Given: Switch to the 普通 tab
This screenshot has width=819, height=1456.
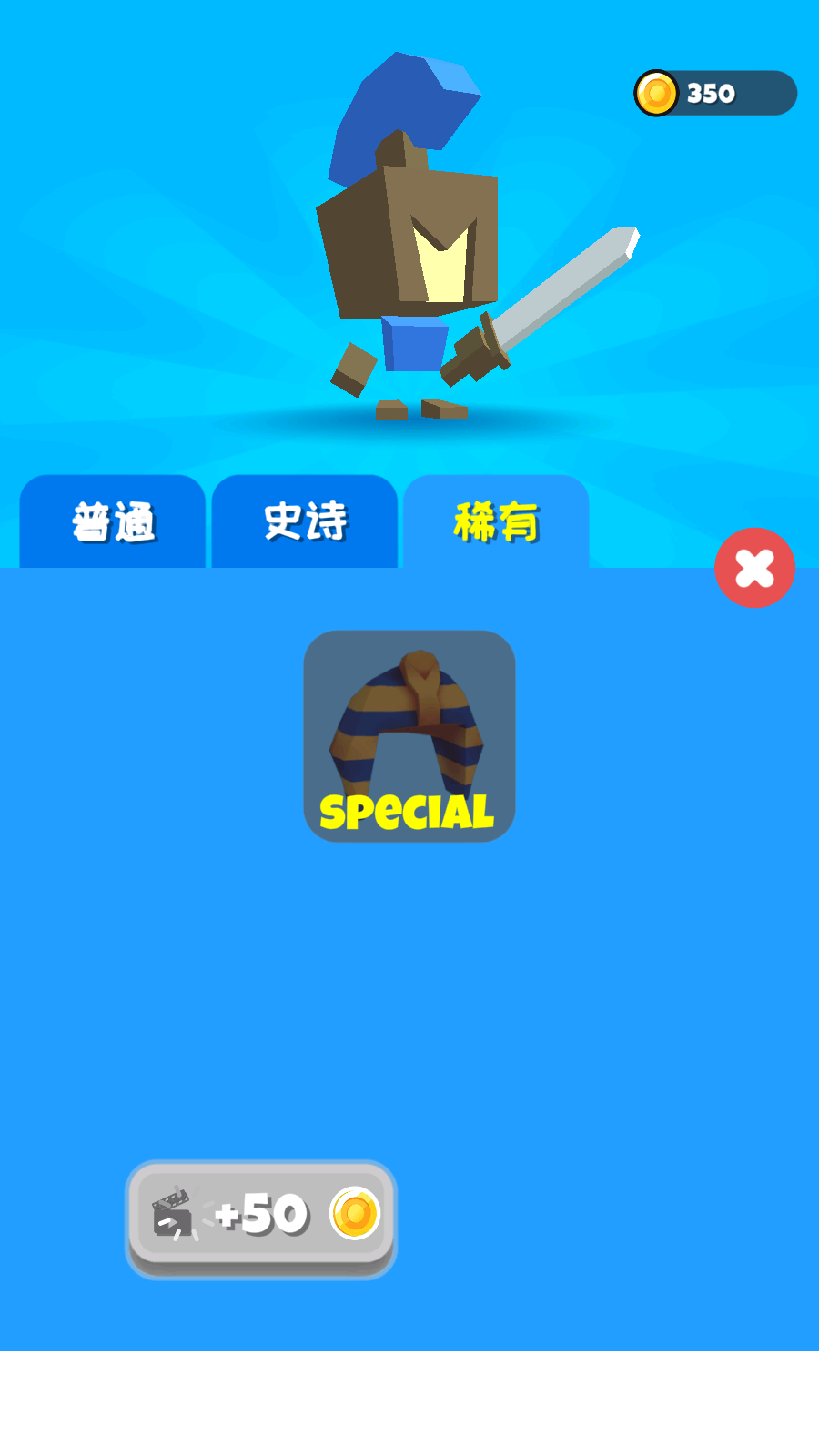Looking at the screenshot, I should [113, 521].
